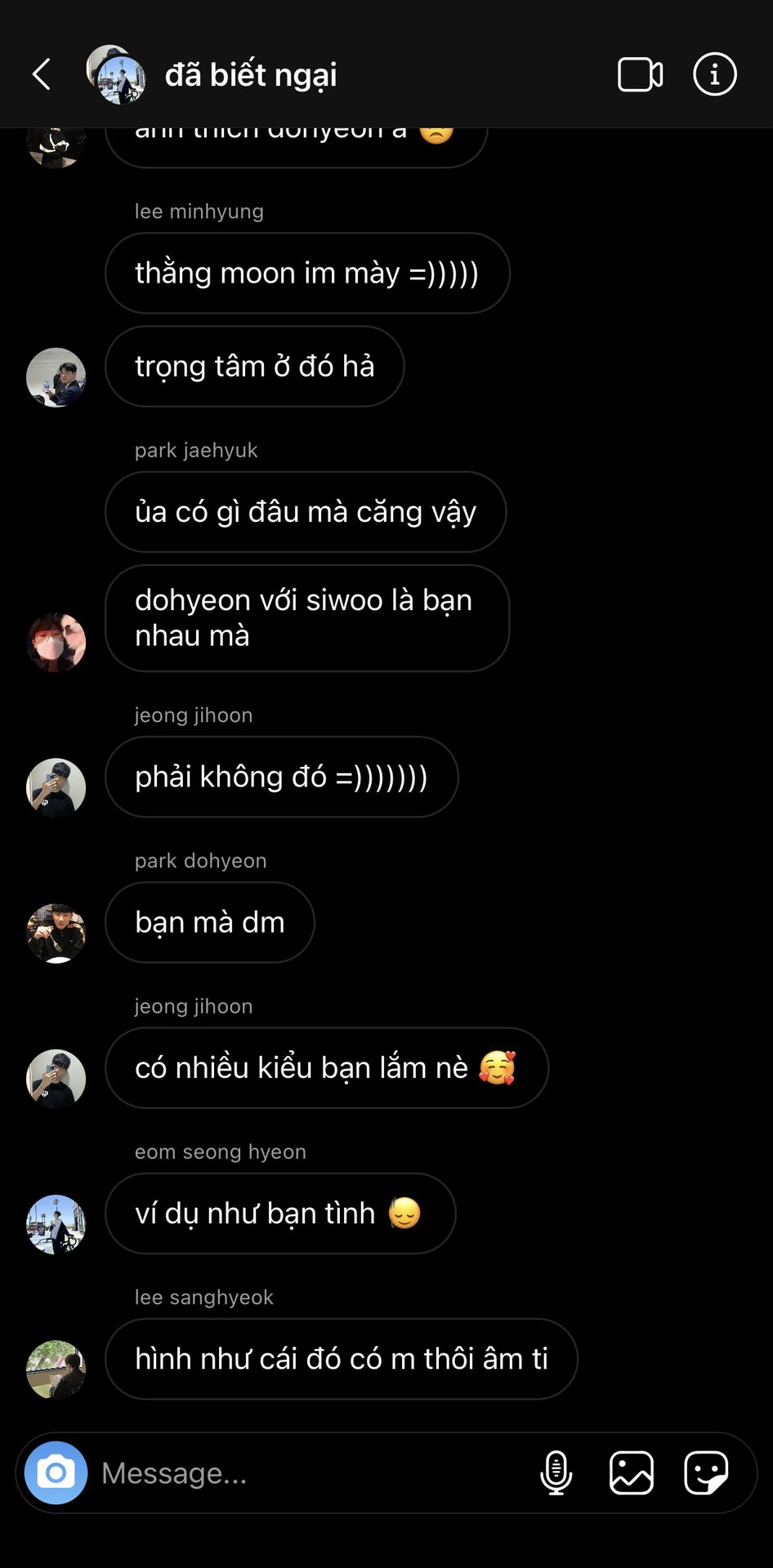Open avatar beside "trọng tâm ở đó hả"
The image size is (773, 1568).
[x=56, y=377]
